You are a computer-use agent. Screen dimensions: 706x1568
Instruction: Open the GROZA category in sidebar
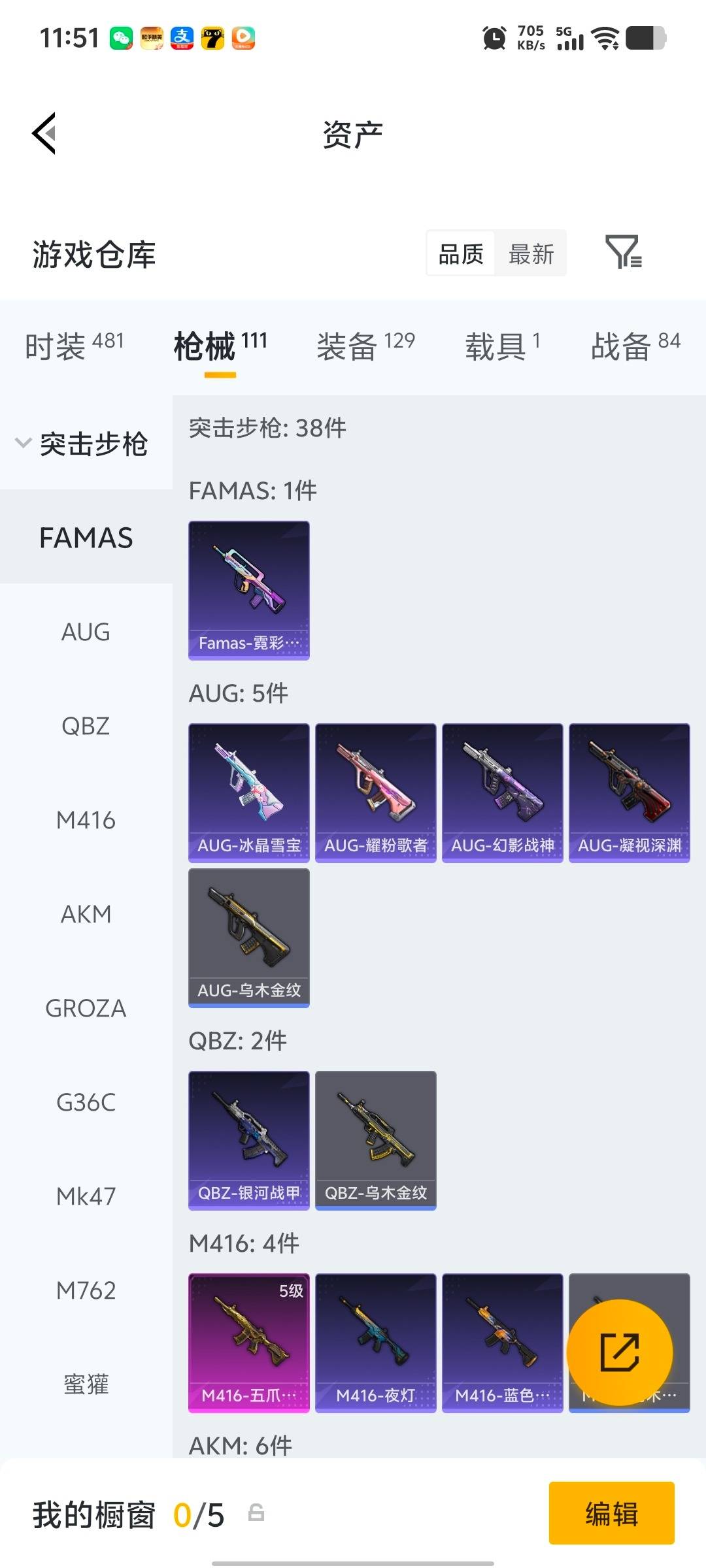coord(86,1007)
